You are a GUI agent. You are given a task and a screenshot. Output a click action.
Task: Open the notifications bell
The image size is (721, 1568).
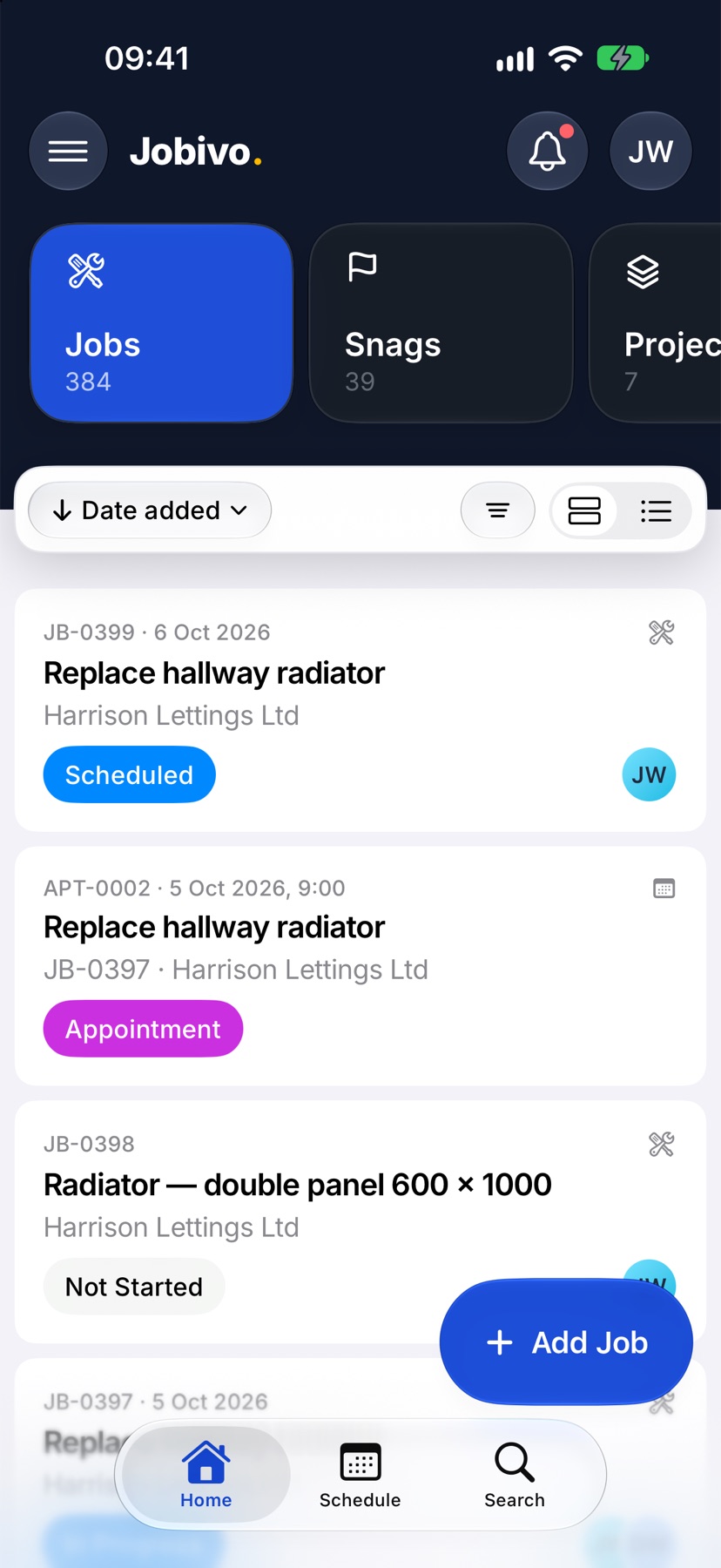click(x=547, y=151)
